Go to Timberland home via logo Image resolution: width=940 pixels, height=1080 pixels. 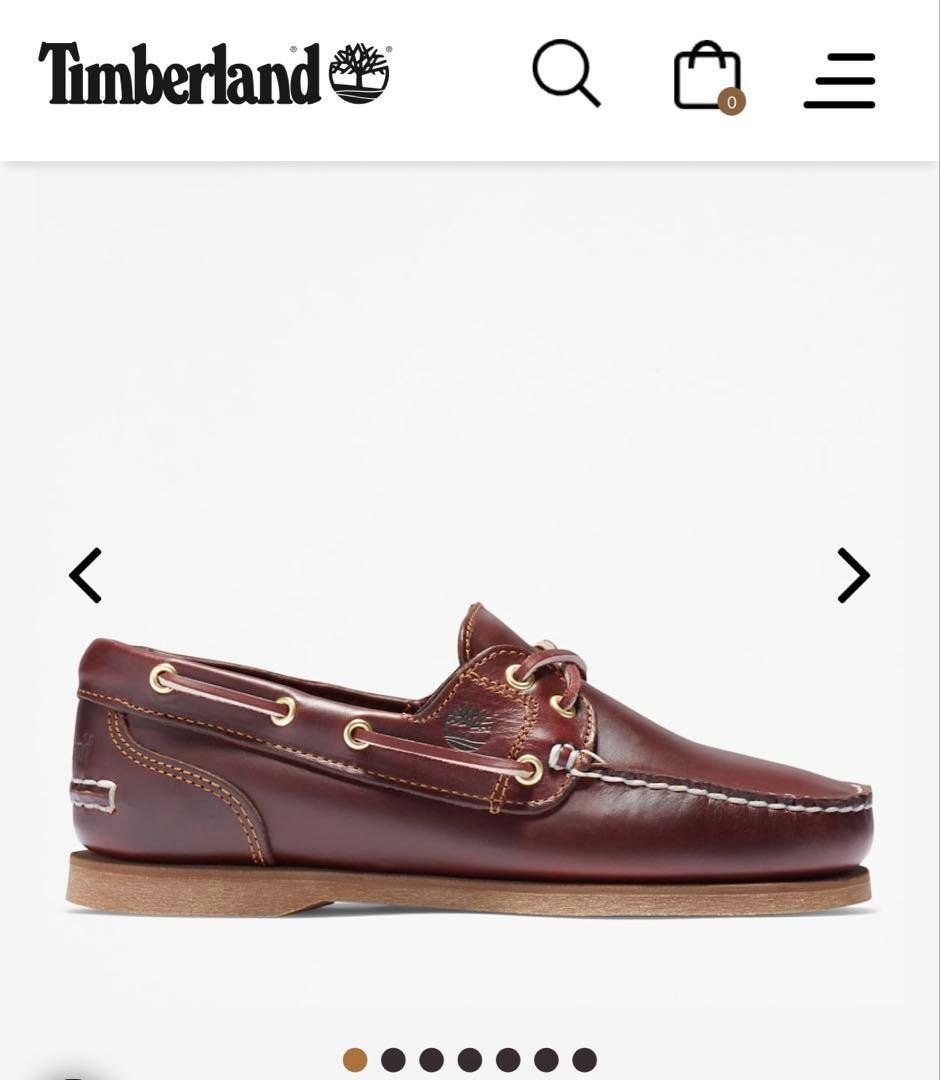(x=214, y=73)
